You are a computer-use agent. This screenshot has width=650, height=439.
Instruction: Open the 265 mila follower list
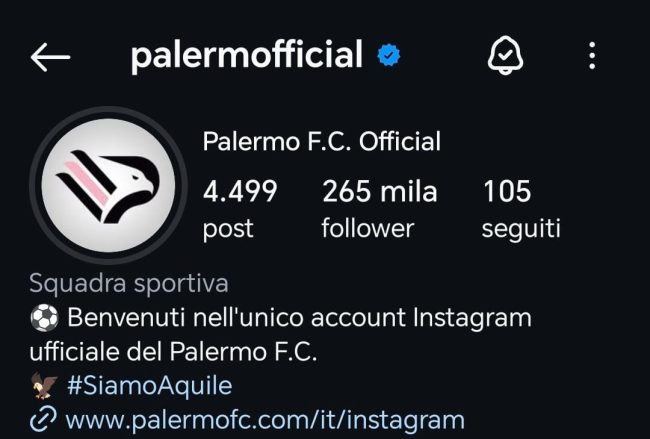click(379, 207)
